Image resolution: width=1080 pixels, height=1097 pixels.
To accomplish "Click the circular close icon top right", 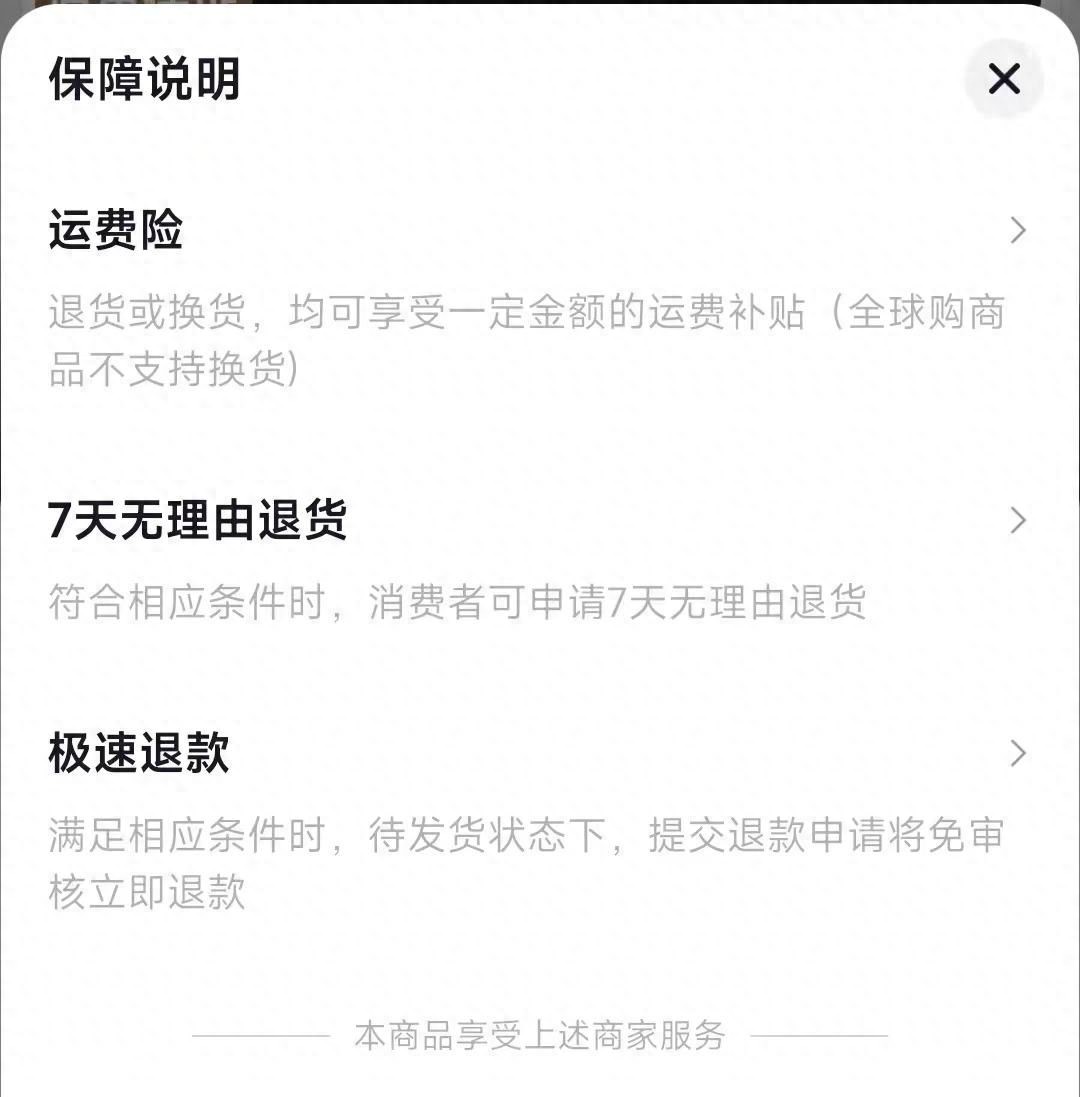I will (x=1003, y=80).
